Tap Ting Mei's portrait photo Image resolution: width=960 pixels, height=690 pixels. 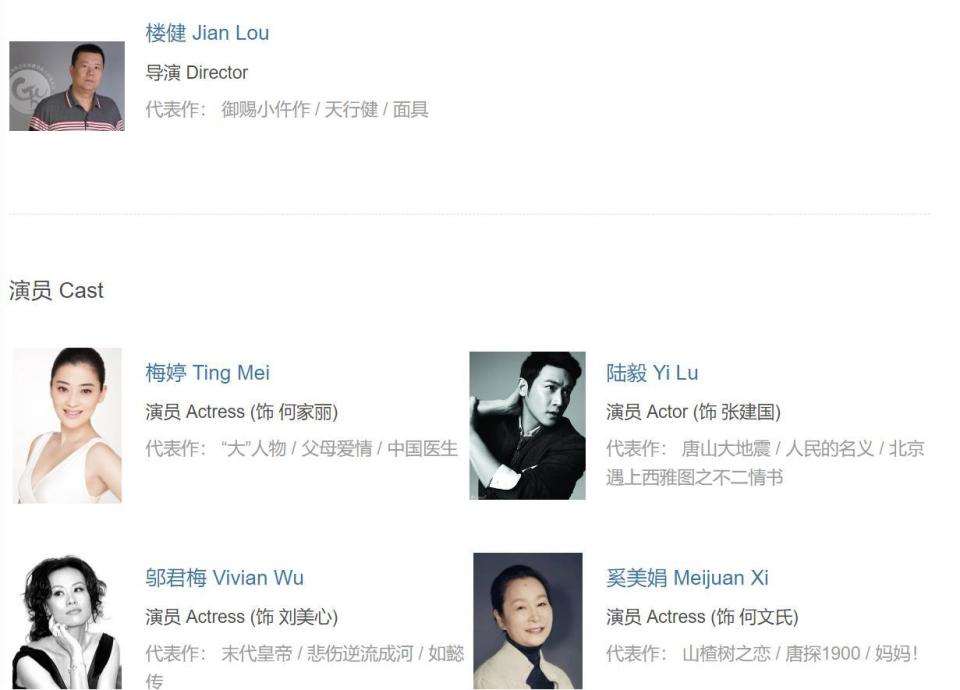[67, 425]
